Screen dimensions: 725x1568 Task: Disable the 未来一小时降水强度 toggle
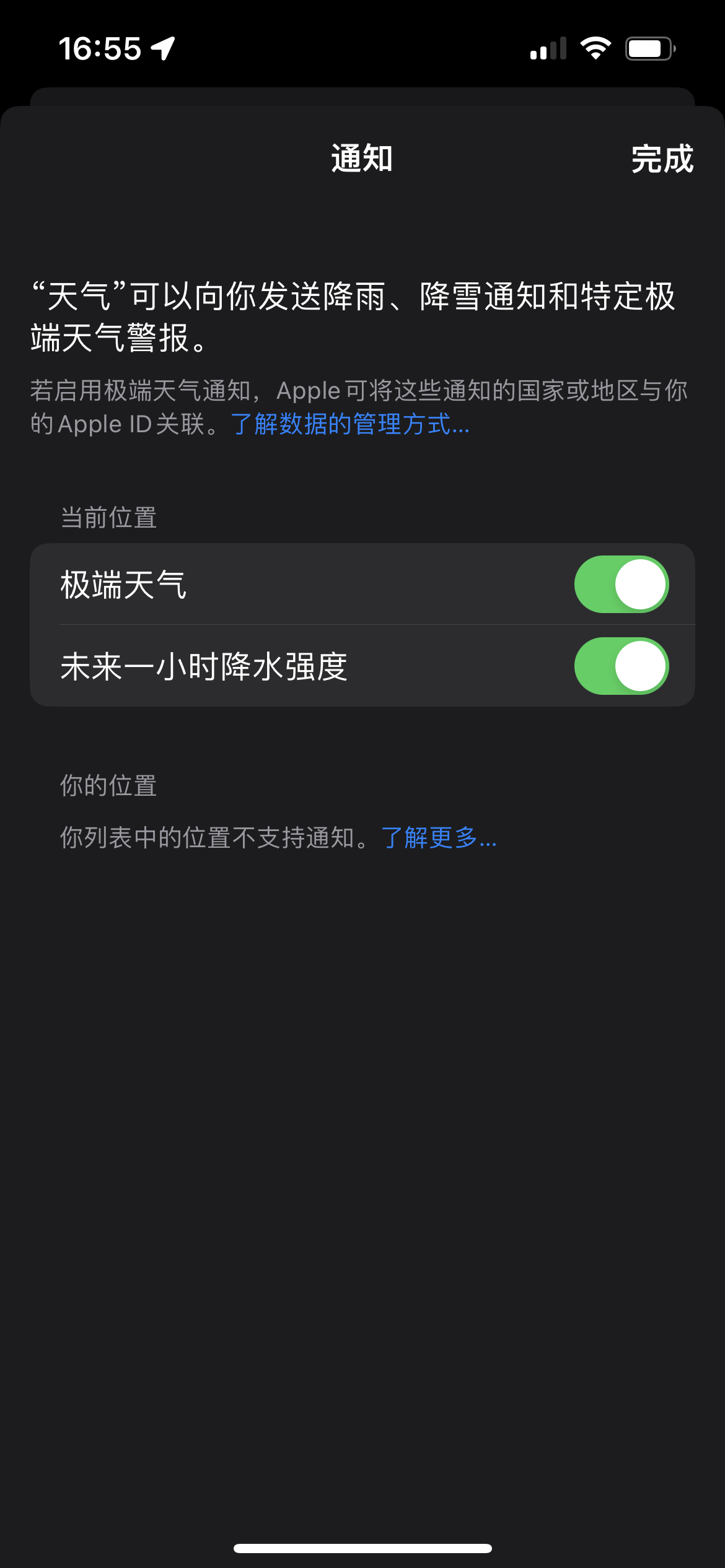click(621, 666)
